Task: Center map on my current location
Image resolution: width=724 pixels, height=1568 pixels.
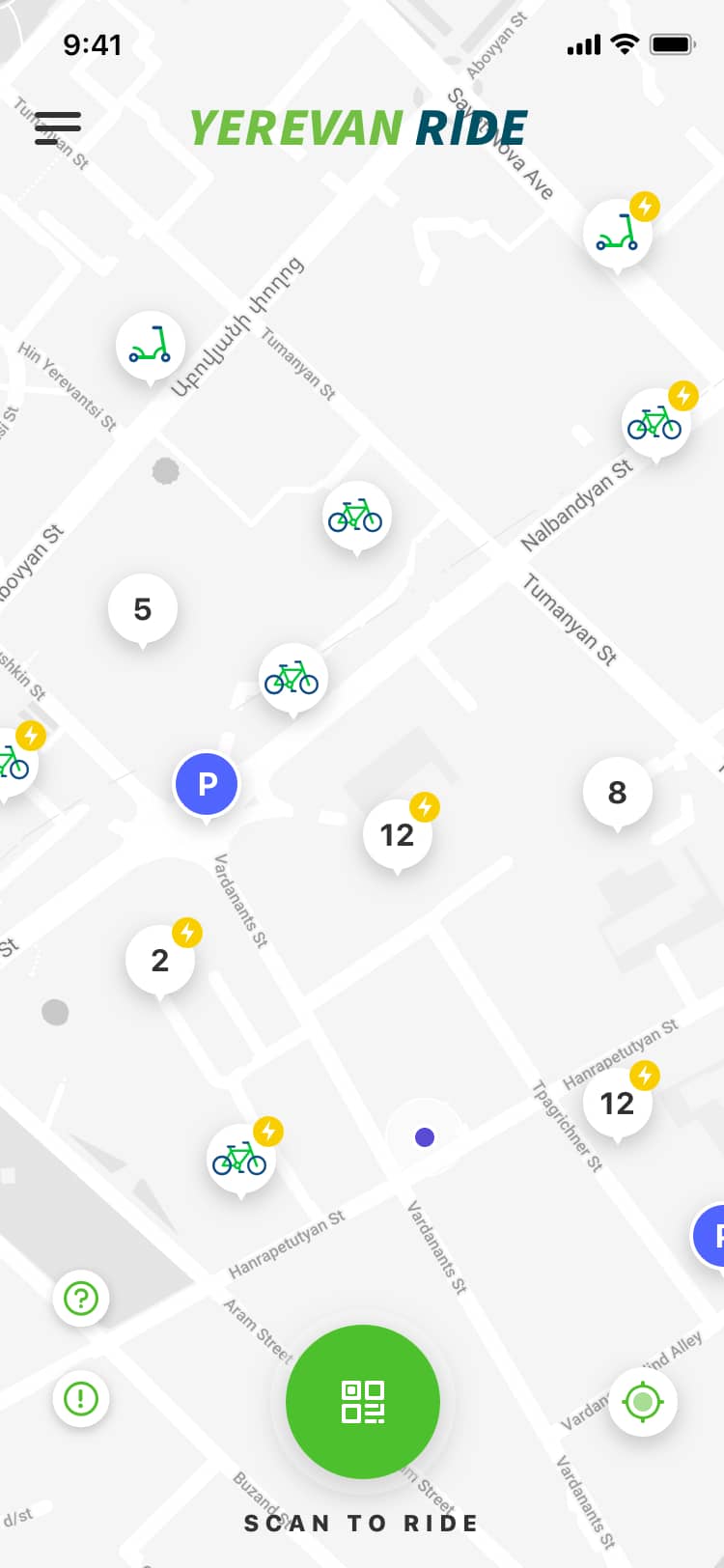Action: 643,1401
